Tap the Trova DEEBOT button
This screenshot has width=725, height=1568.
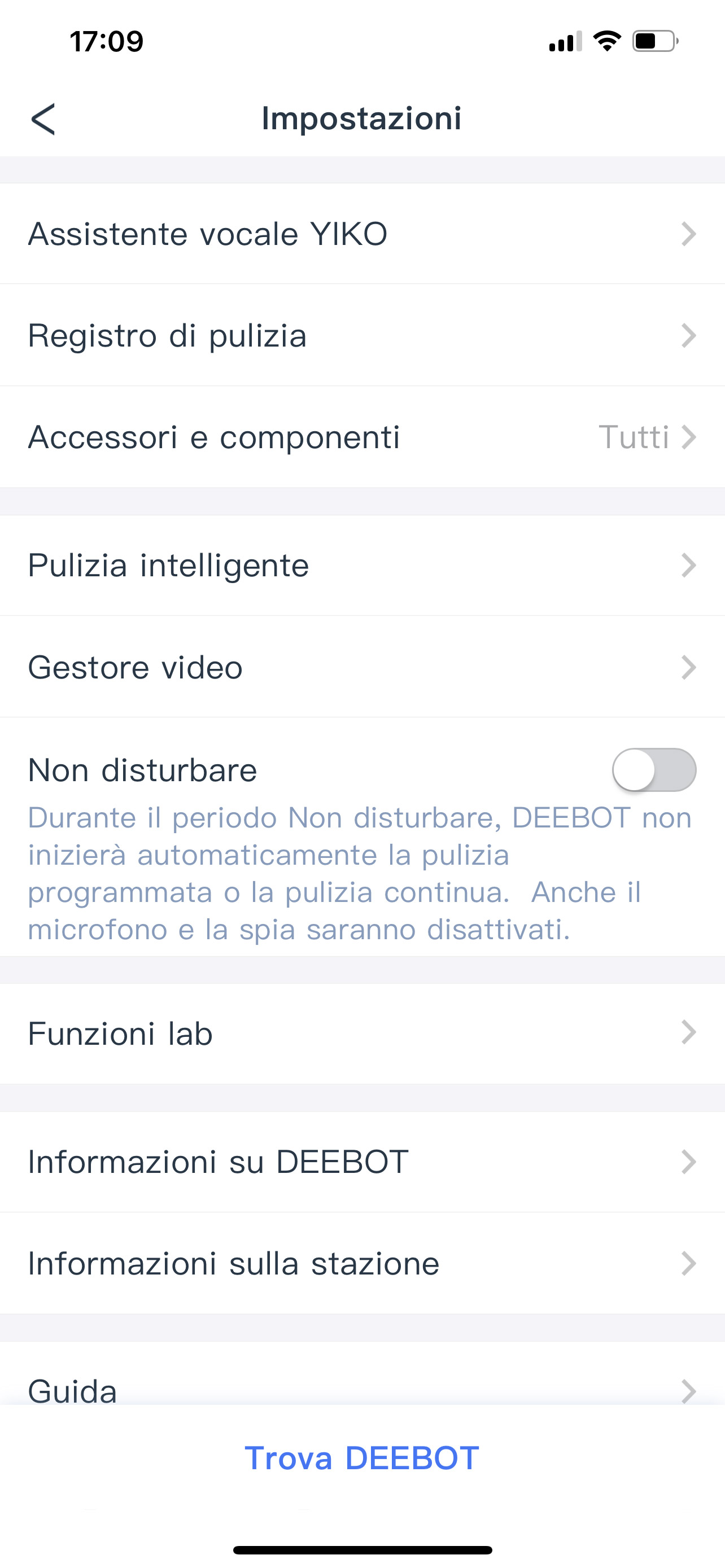(362, 1458)
